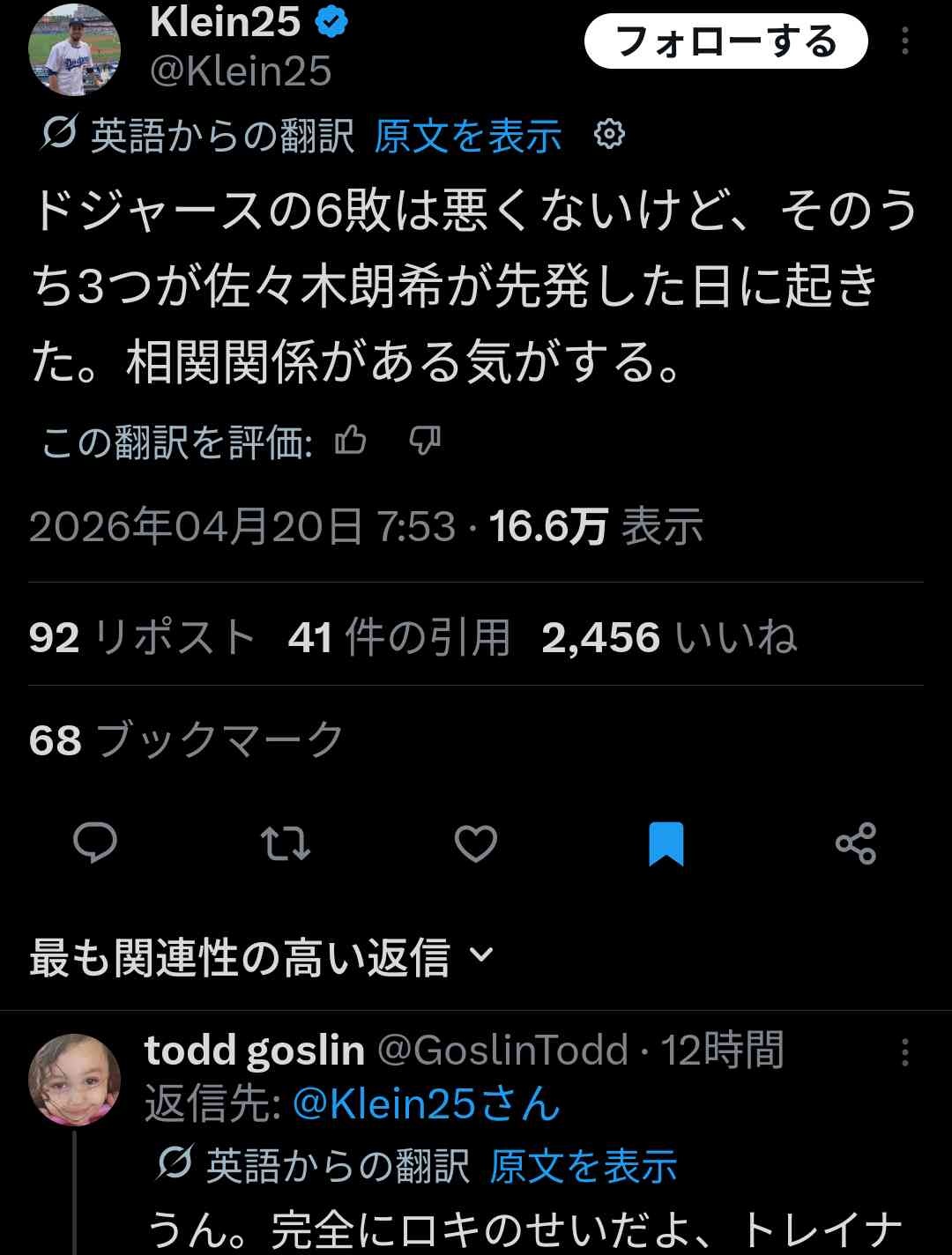The height and width of the screenshot is (1255, 952).
Task: View the 92 reposts list
Action: pos(142,637)
